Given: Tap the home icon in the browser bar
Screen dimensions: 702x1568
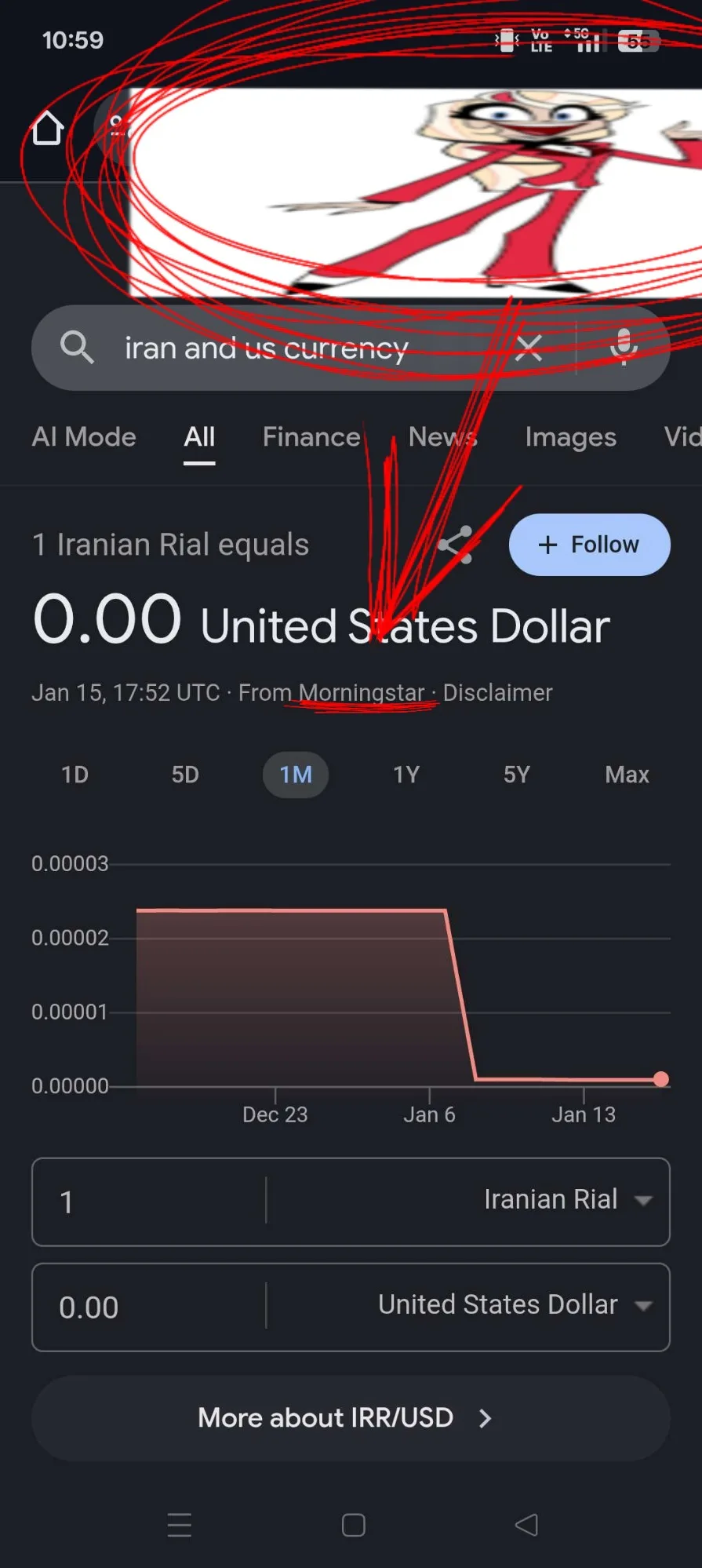Looking at the screenshot, I should [x=47, y=128].
